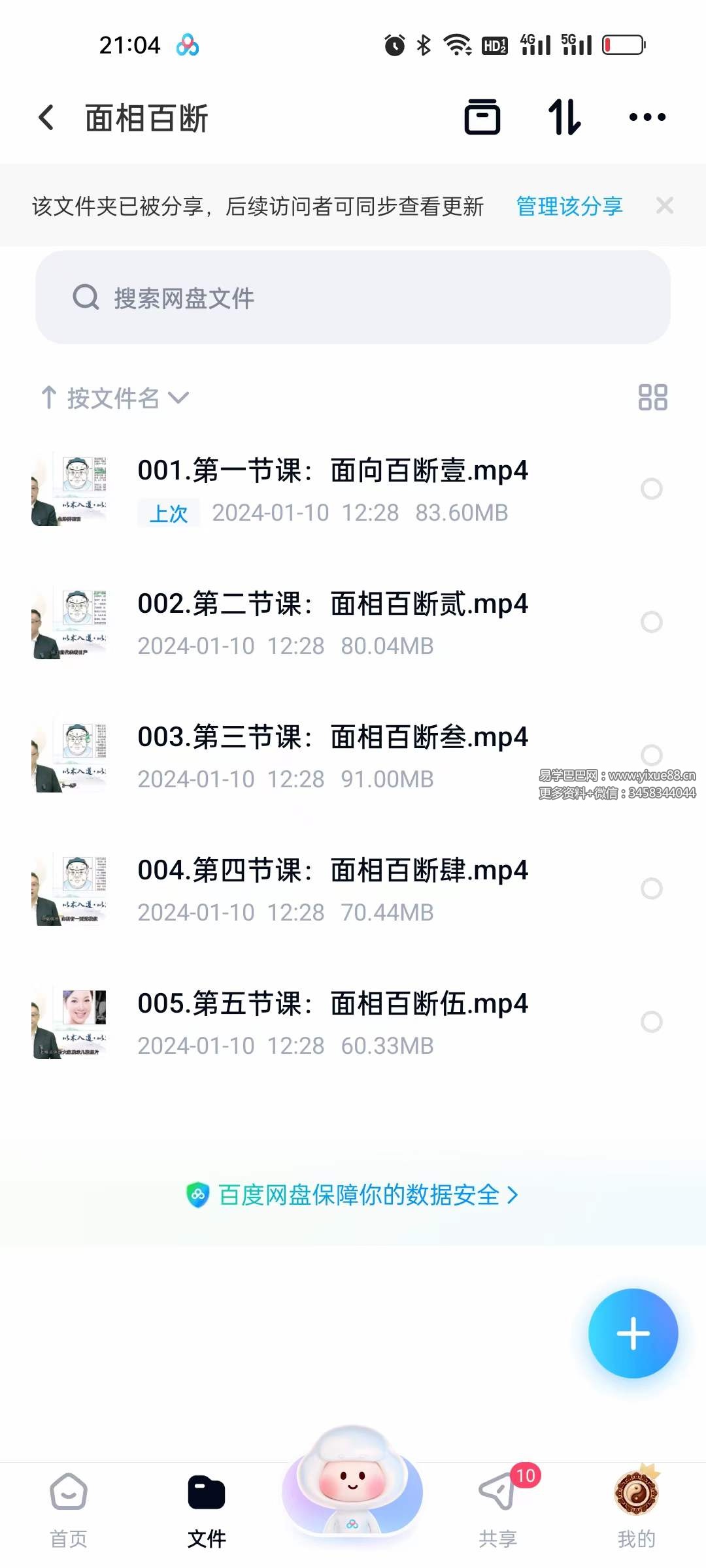Screen dimensions: 706x1568
Task: Go to 首页 tab in bottom navigation
Action: [x=68, y=1496]
